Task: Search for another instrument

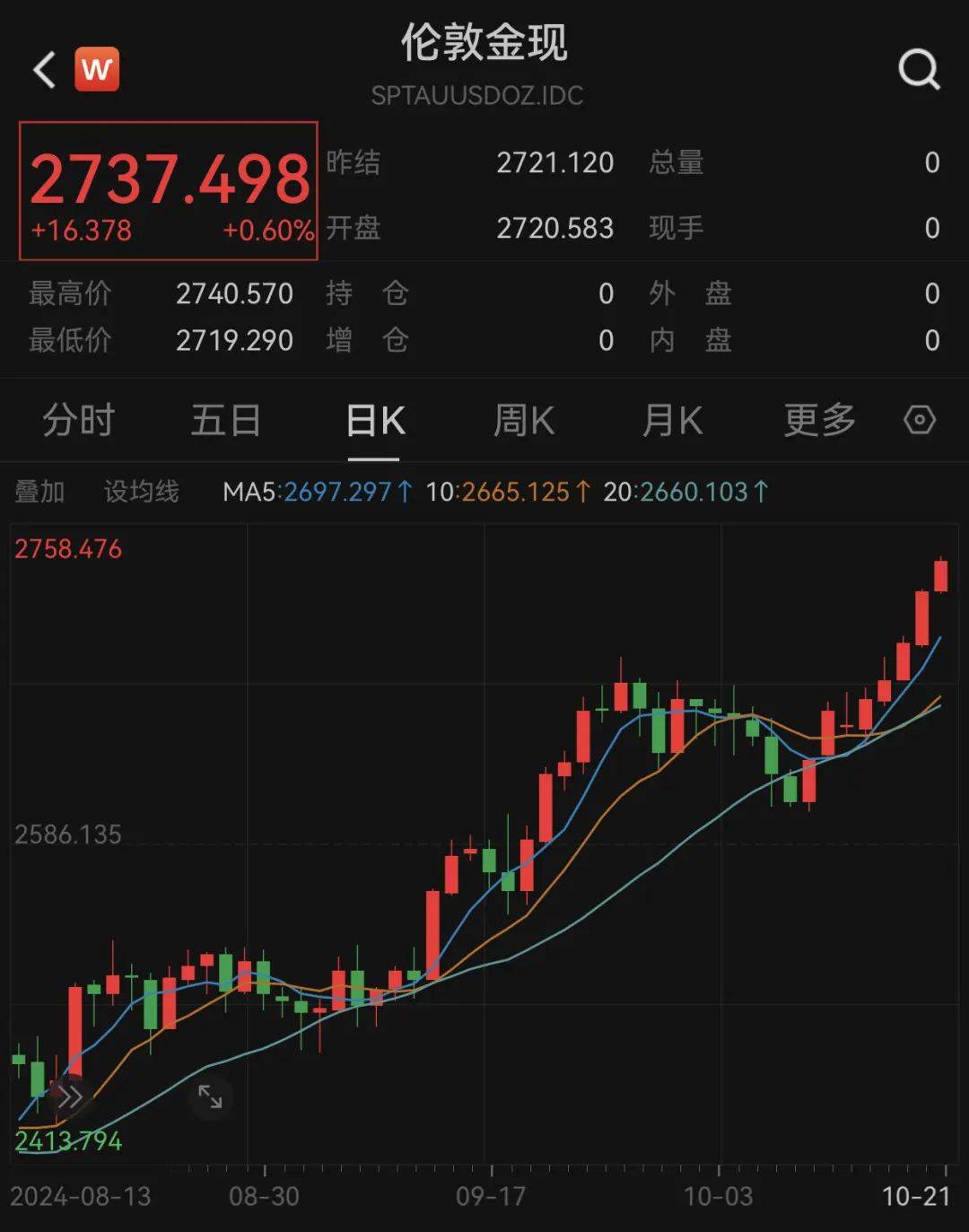Action: [919, 69]
